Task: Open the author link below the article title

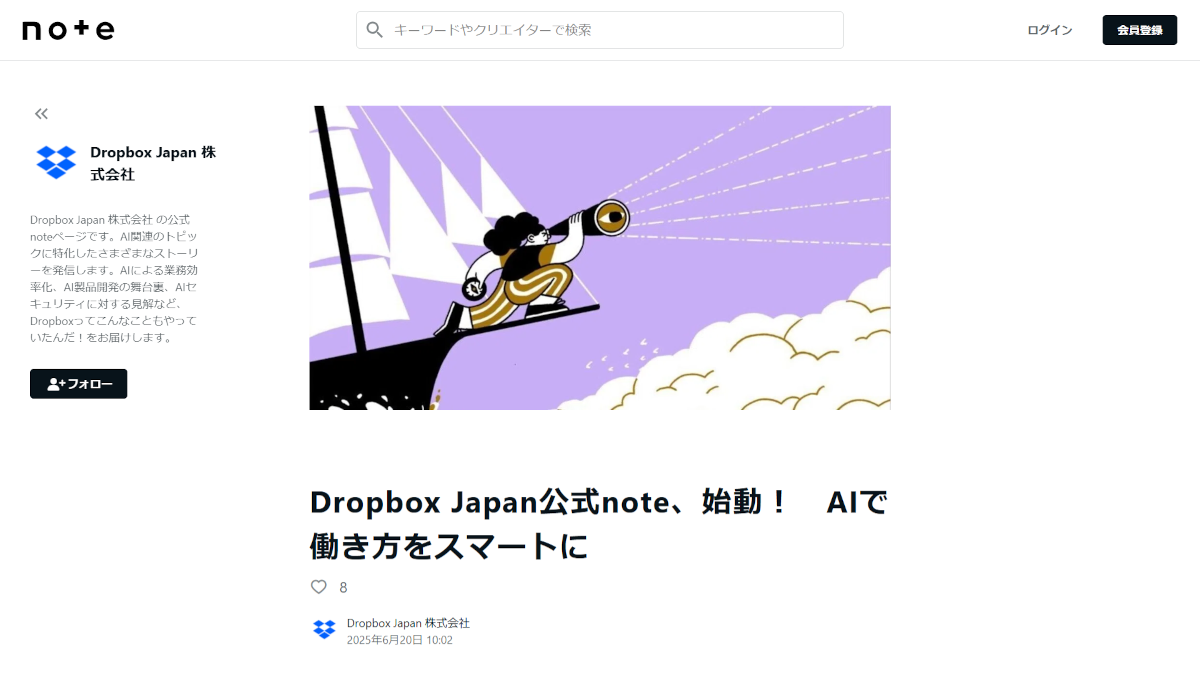Action: (x=407, y=623)
